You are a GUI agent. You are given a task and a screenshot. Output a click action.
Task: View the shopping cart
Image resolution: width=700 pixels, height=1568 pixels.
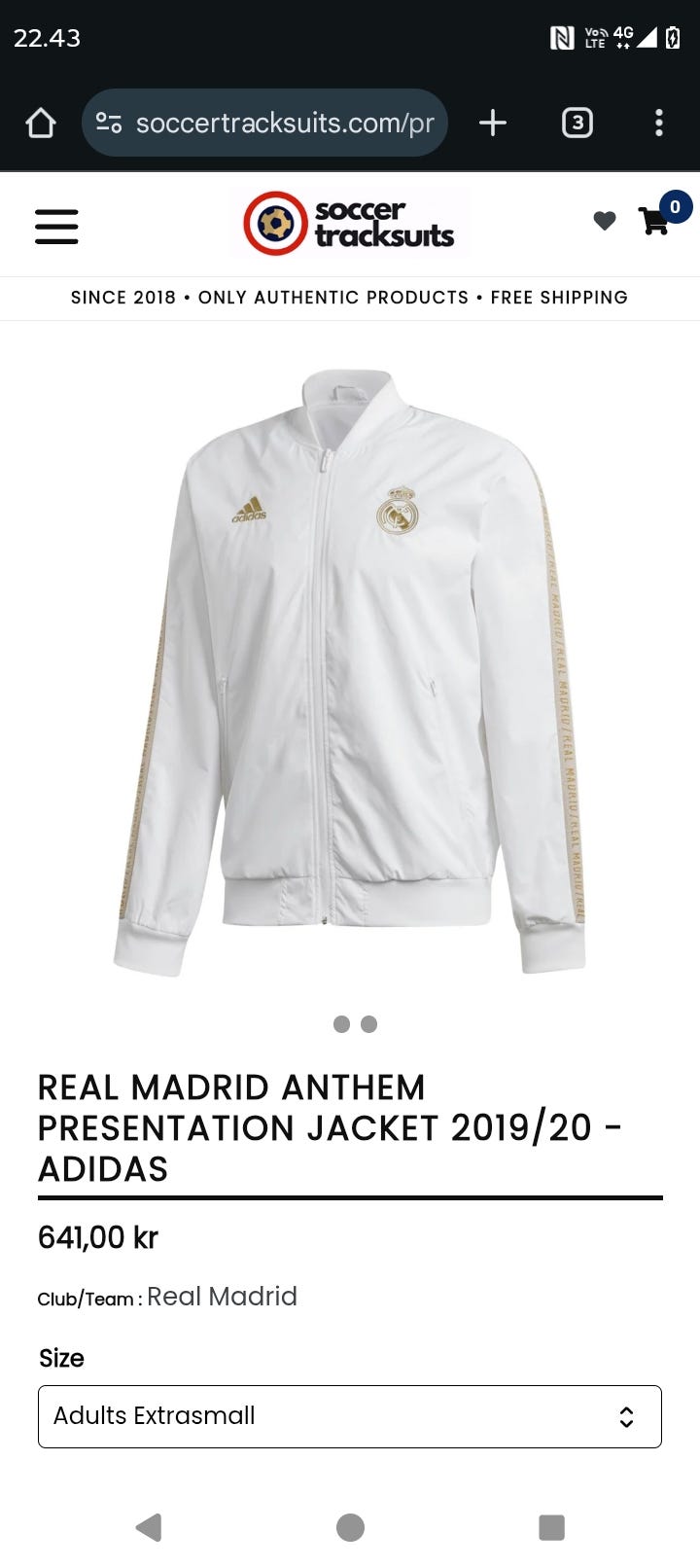654,222
